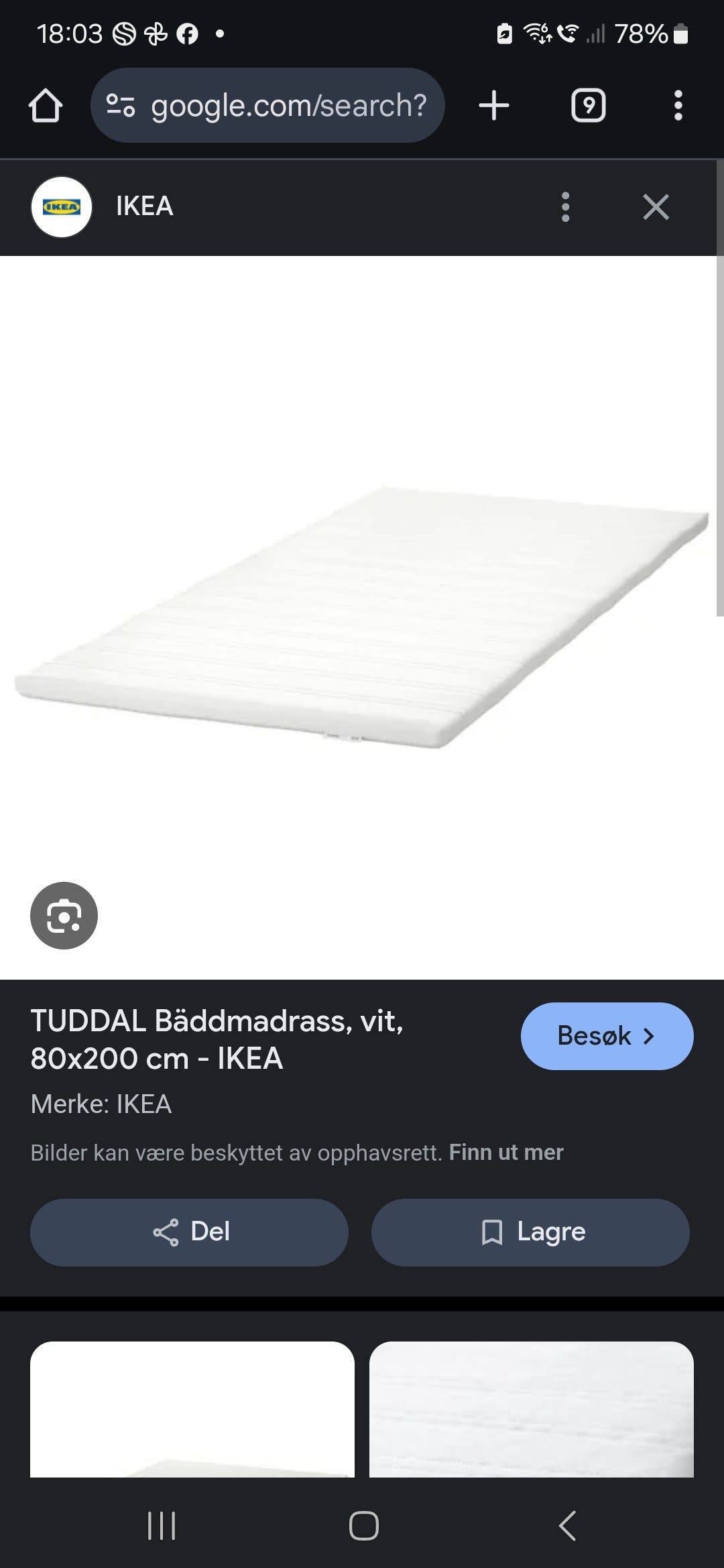Open the tab switcher showing 9 tabs
724x1568 pixels.
click(x=588, y=105)
